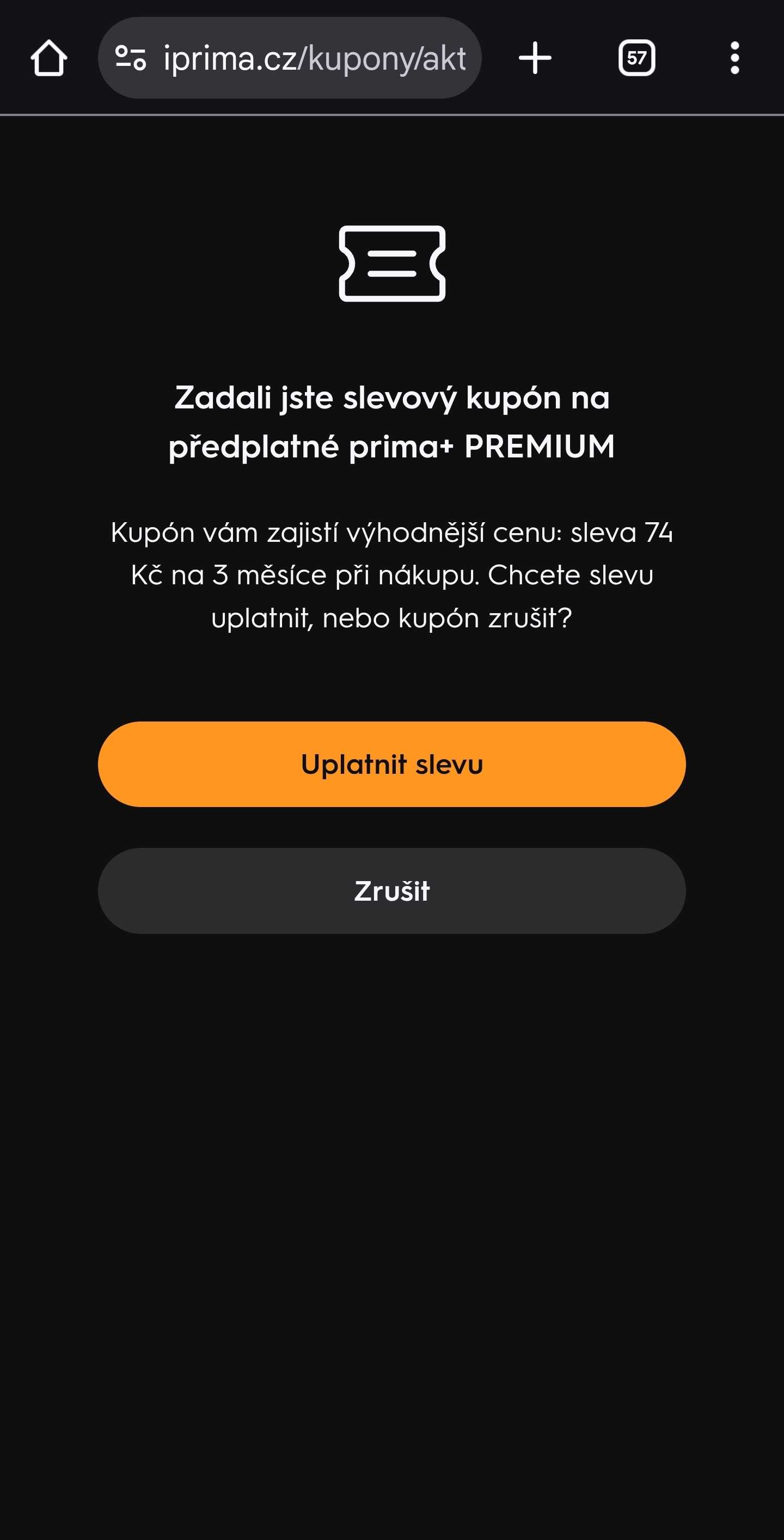The height and width of the screenshot is (1540, 784).
Task: Open the iprima.cz address bar
Action: [x=314, y=58]
